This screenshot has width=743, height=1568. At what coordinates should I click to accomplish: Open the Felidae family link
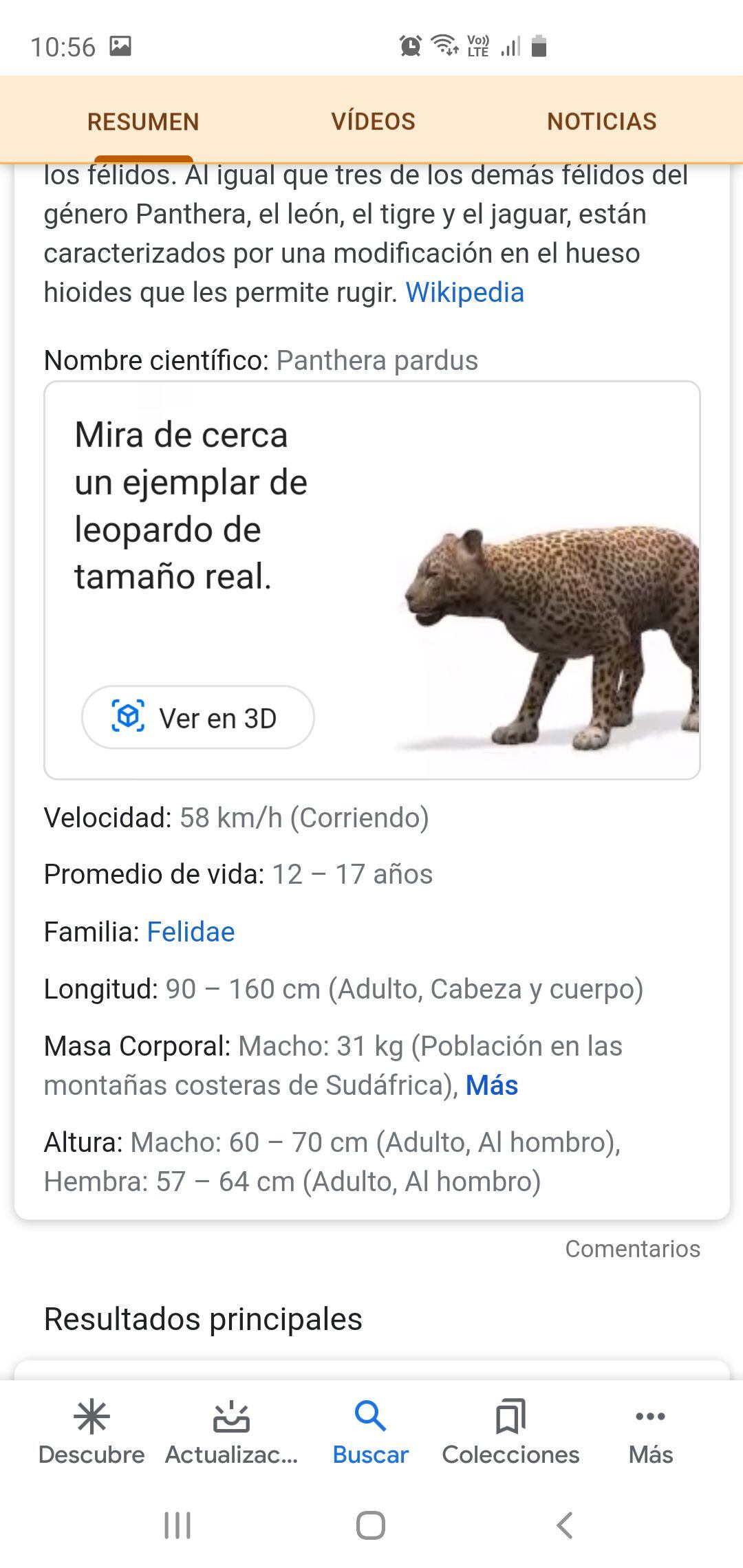coord(191,932)
